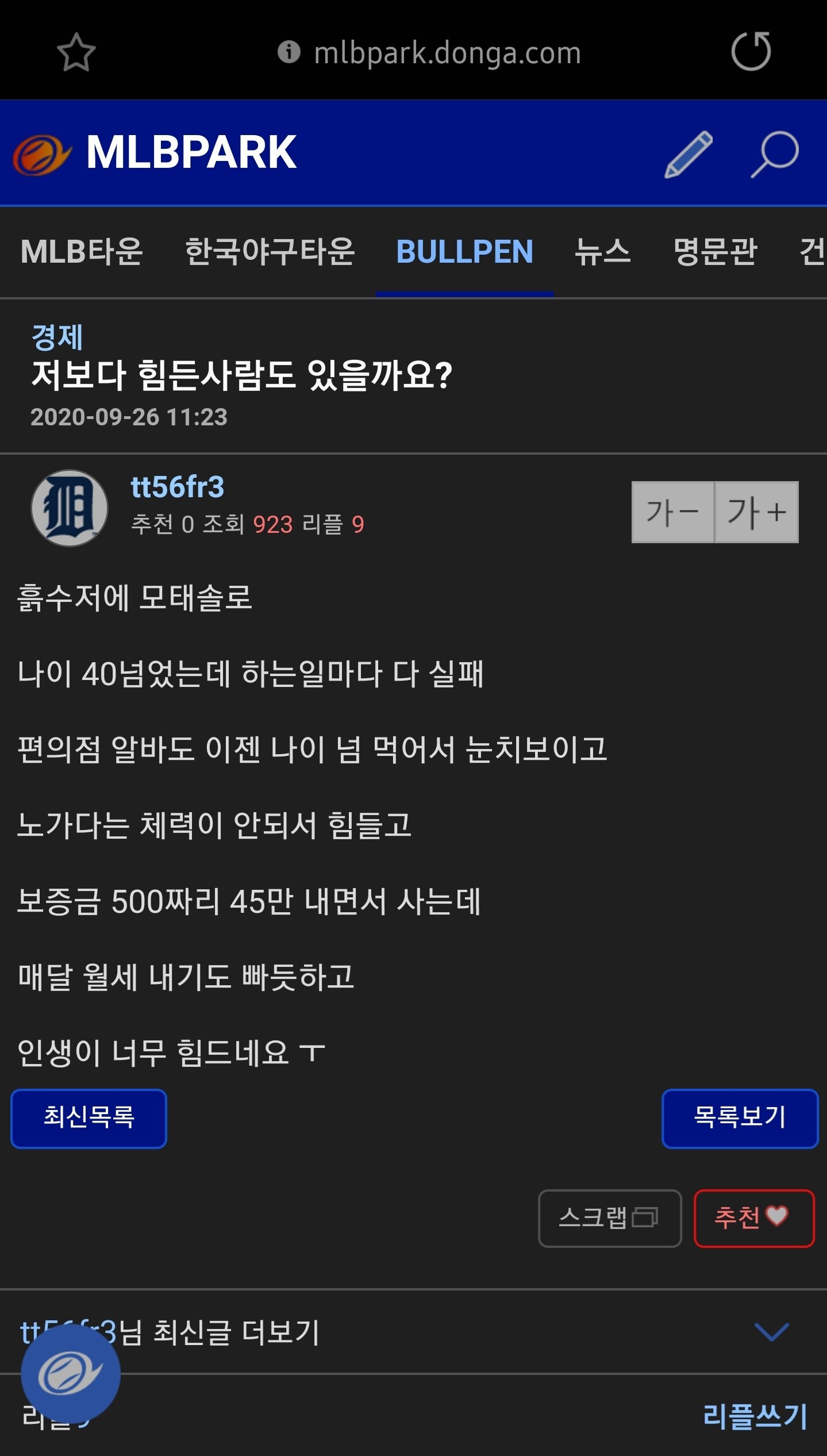The image size is (827, 1456).
Task: Decrease font size with 가−
Action: (x=672, y=512)
